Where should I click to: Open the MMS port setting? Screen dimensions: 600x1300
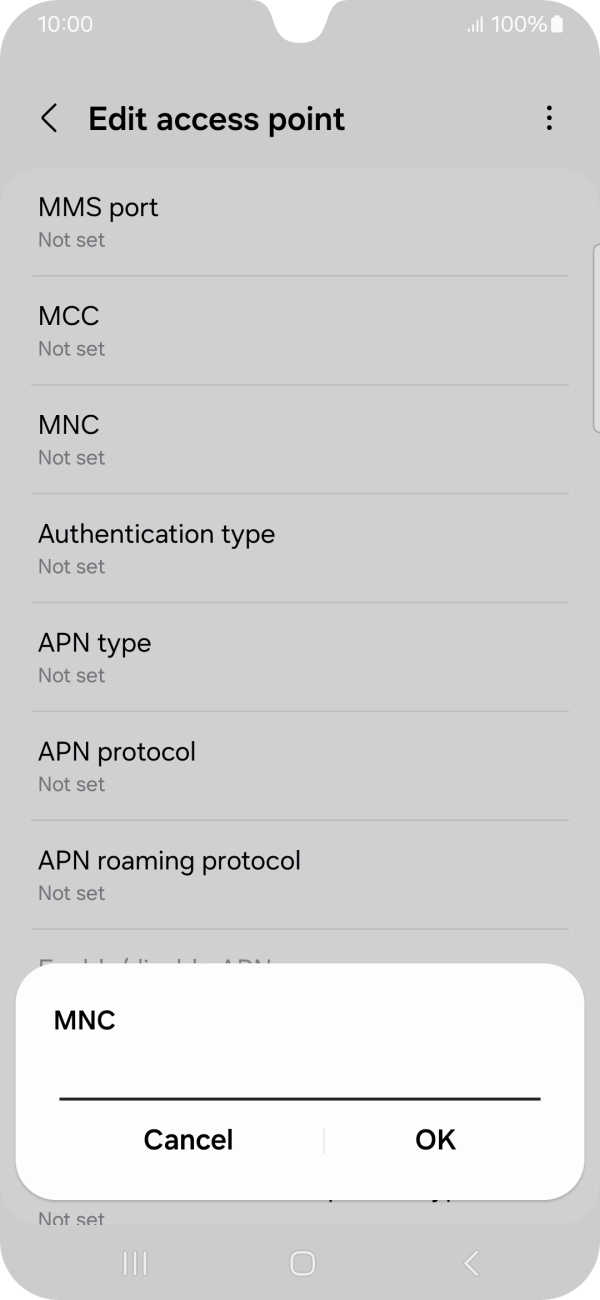[300, 222]
